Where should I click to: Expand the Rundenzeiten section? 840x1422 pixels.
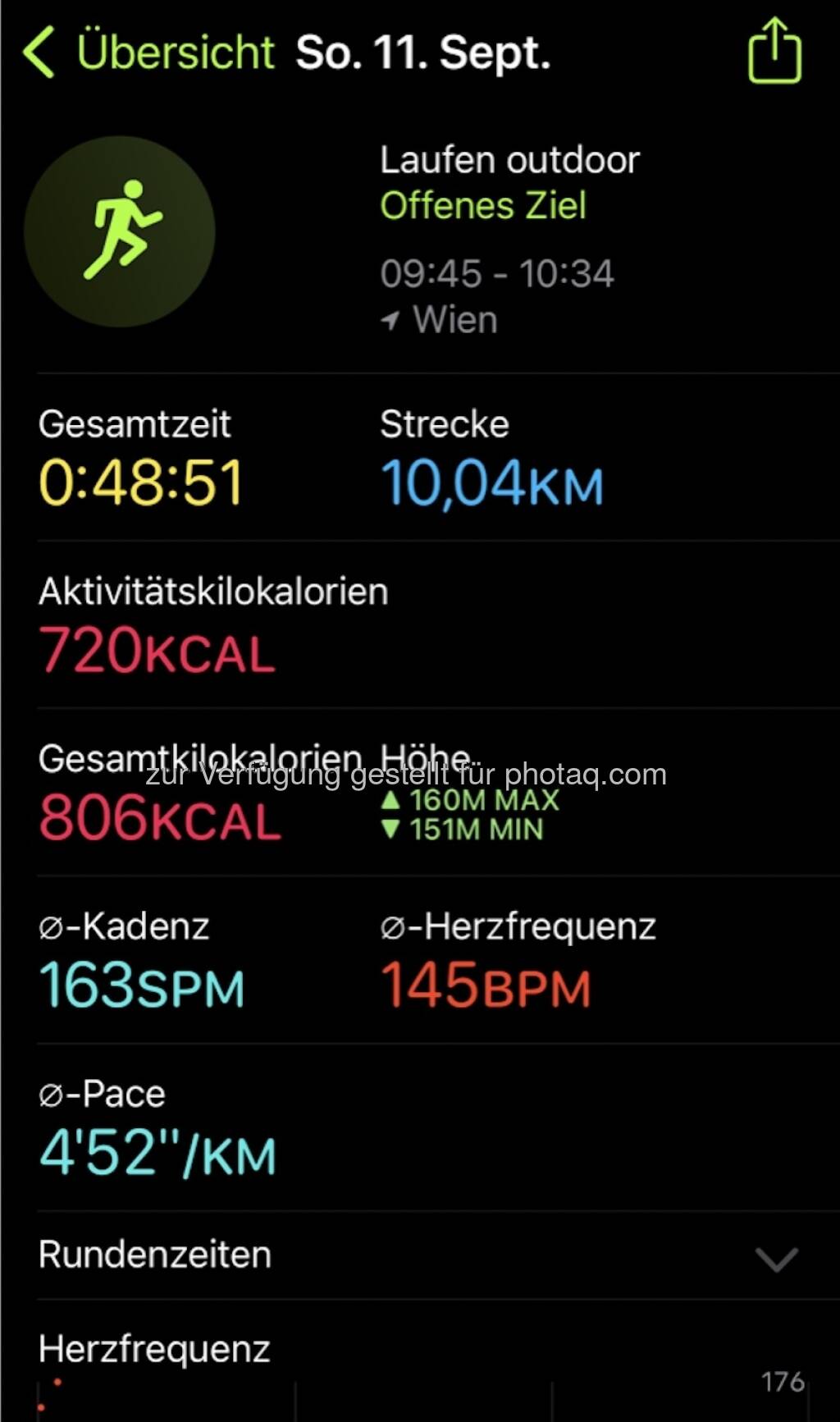pos(775,1258)
